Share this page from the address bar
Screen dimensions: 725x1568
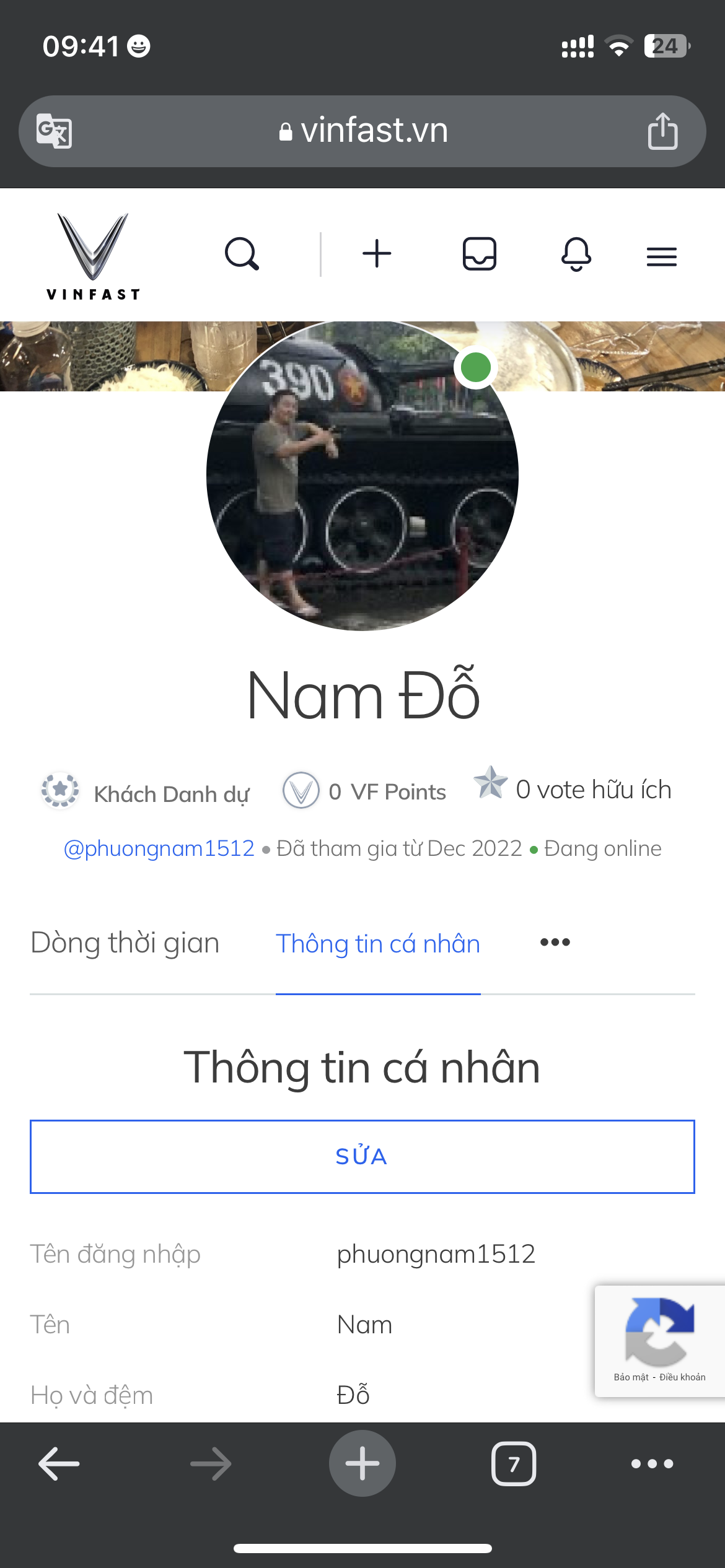tap(662, 131)
